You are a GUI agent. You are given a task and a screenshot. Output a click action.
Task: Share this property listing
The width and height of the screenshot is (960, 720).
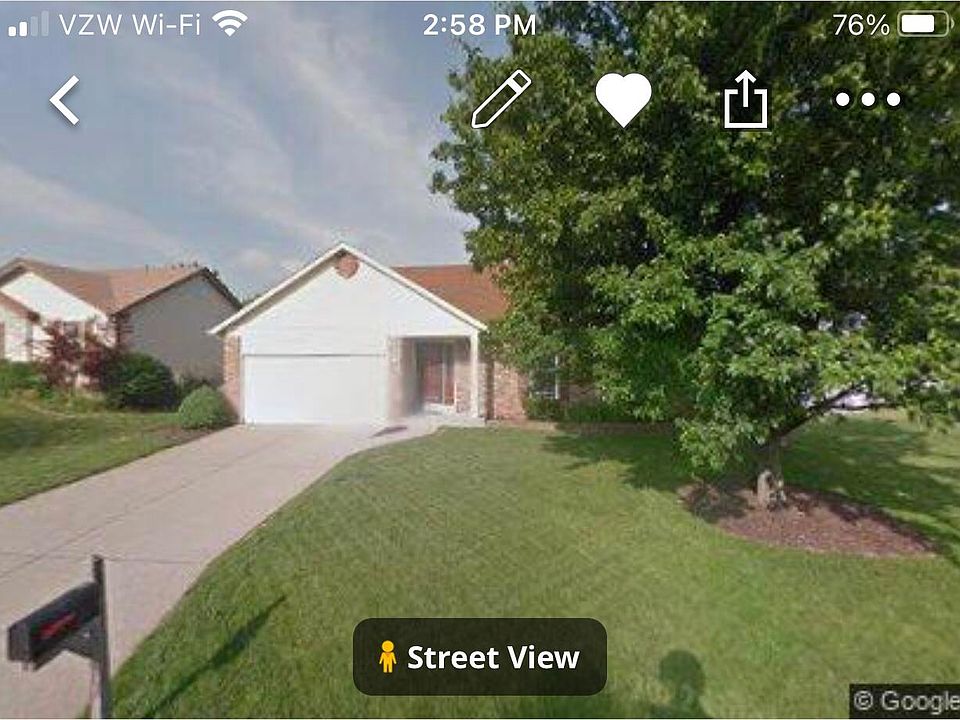(746, 101)
